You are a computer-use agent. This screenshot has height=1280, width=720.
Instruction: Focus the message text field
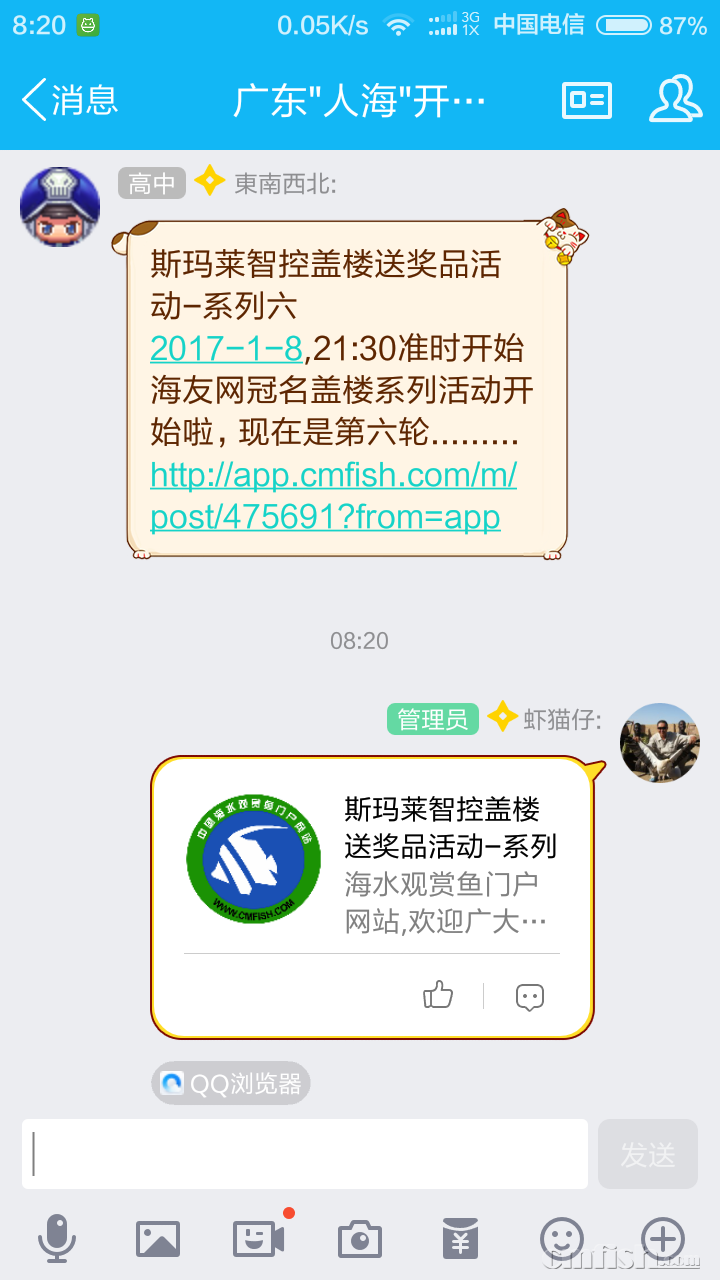pos(305,1154)
